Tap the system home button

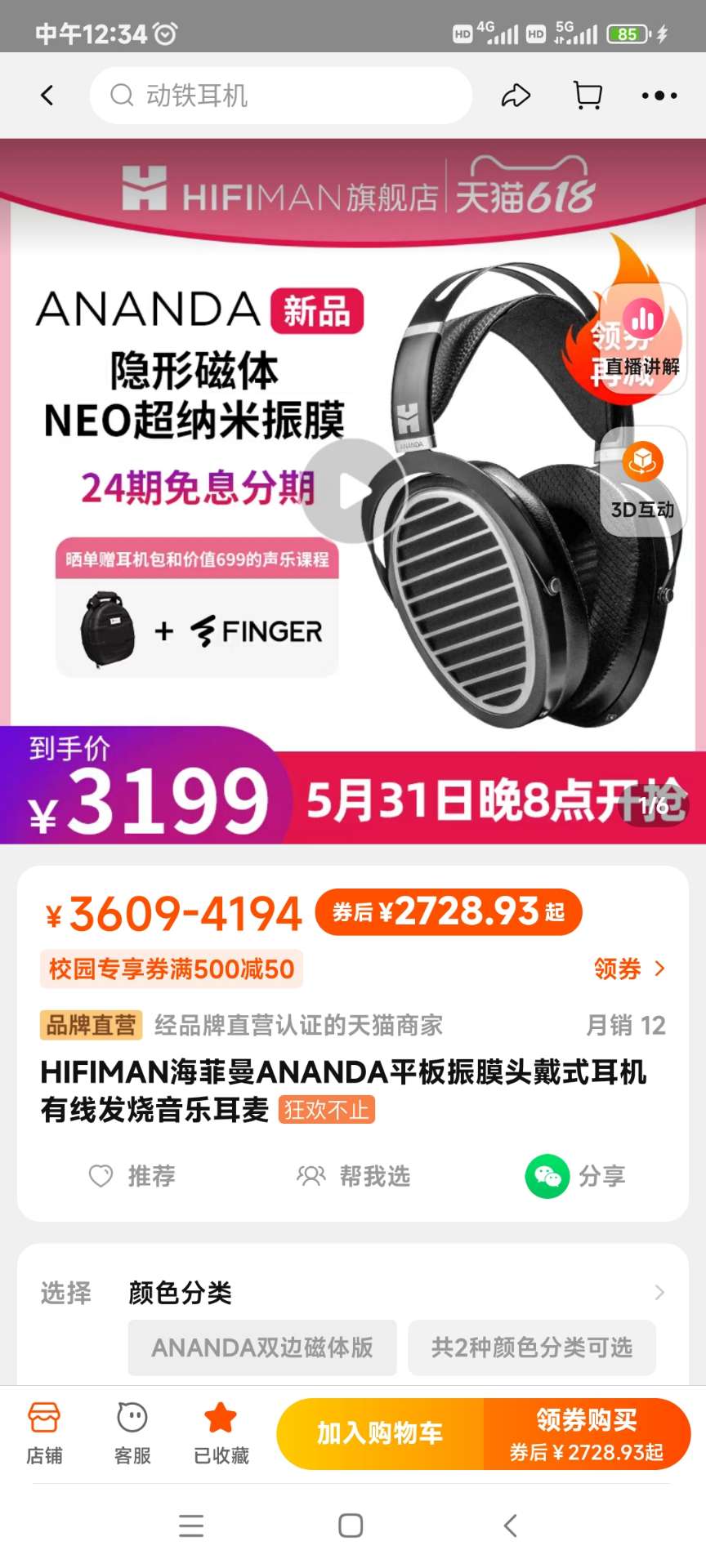[x=351, y=1526]
